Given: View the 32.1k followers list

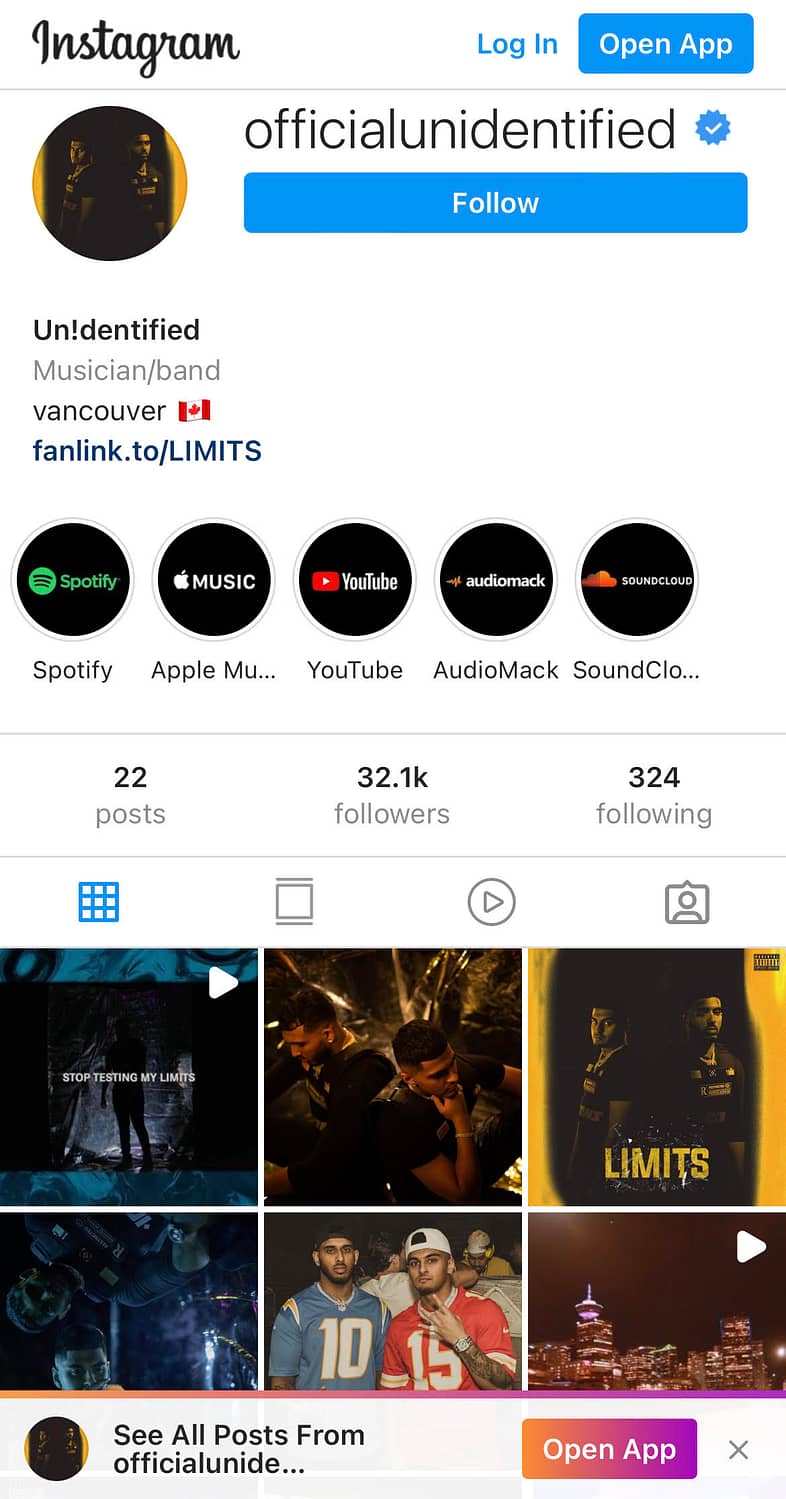Looking at the screenshot, I should (x=392, y=795).
